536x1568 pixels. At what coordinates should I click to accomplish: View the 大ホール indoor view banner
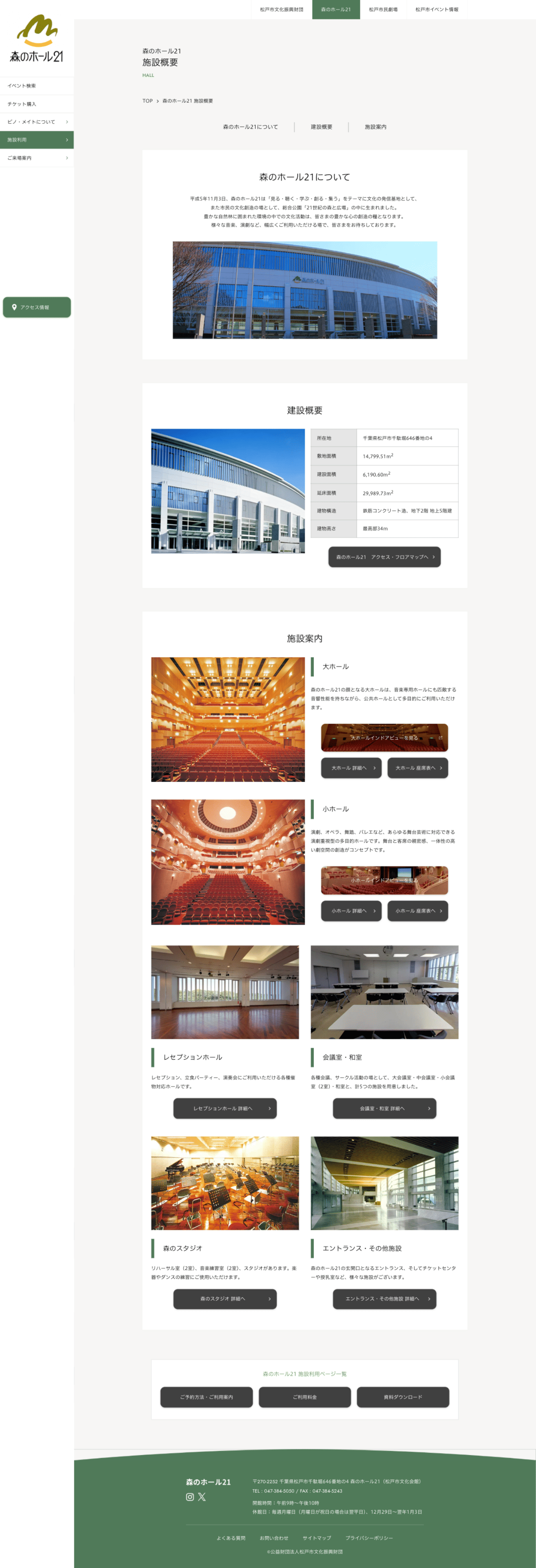pos(384,738)
